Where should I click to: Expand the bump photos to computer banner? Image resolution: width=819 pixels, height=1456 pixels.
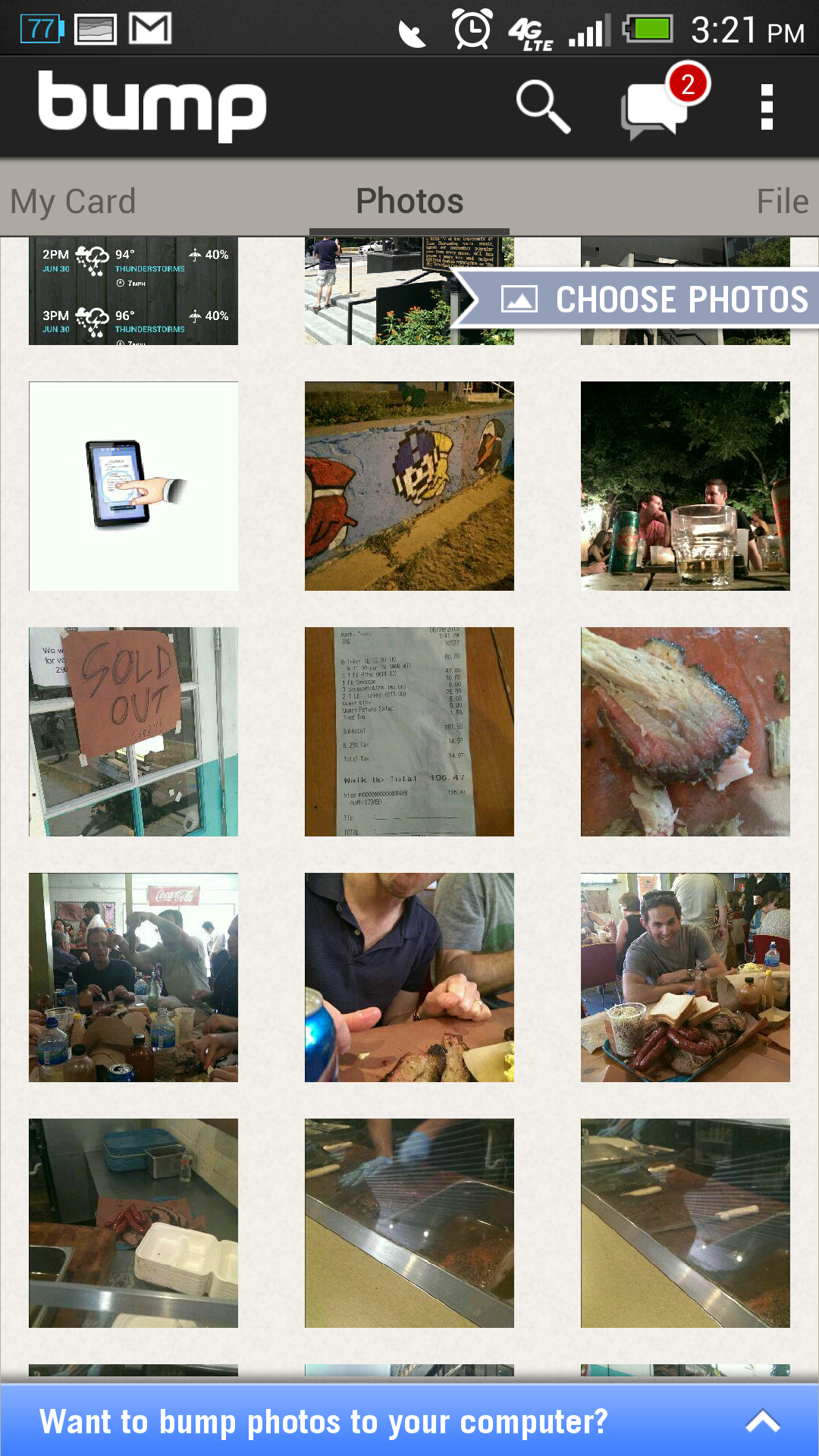coord(762,1421)
